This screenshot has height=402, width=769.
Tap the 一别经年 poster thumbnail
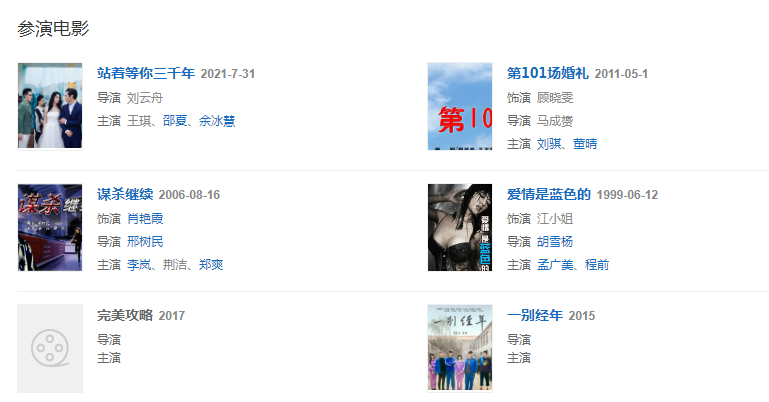click(460, 347)
